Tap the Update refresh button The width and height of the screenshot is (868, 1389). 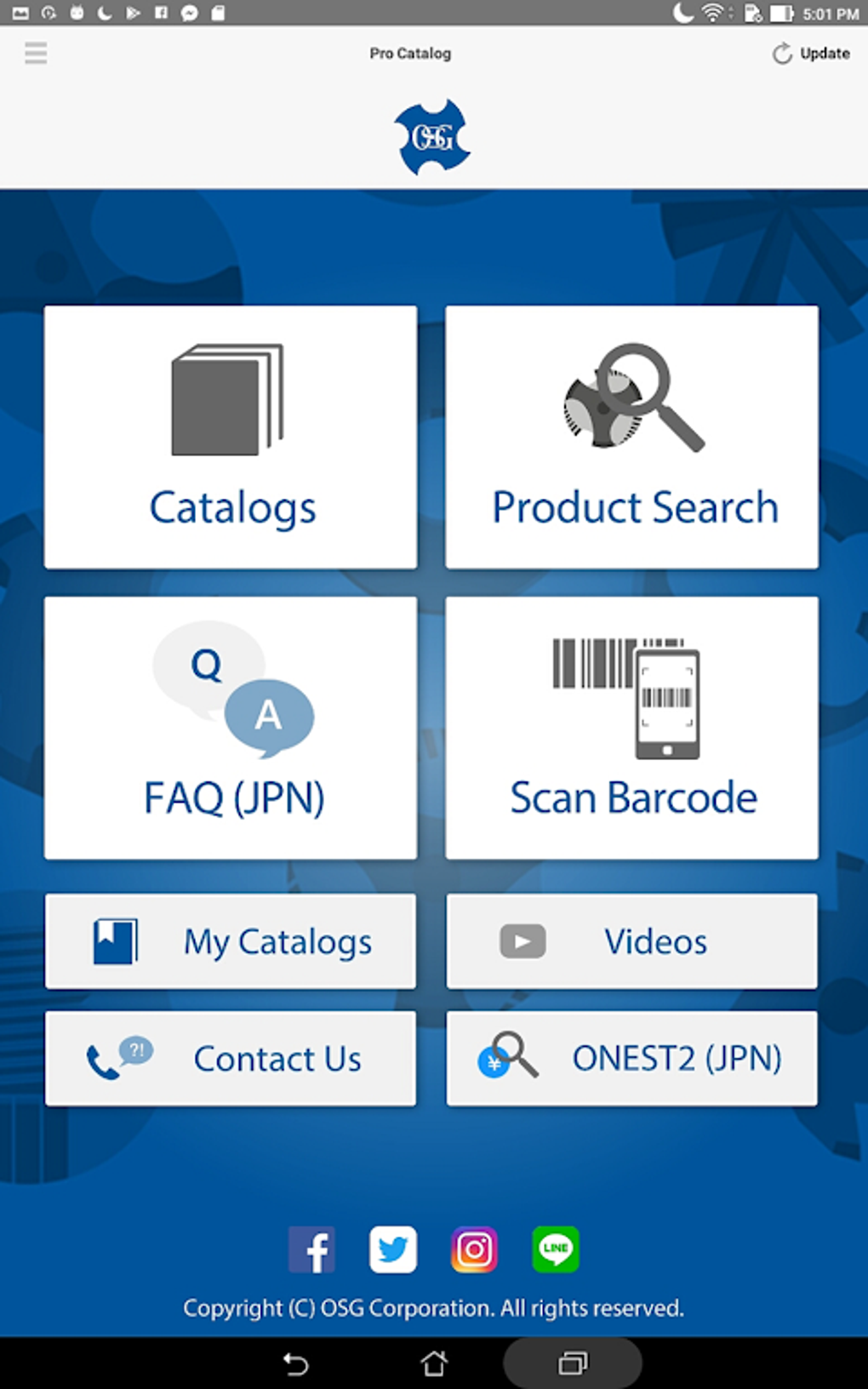(810, 54)
